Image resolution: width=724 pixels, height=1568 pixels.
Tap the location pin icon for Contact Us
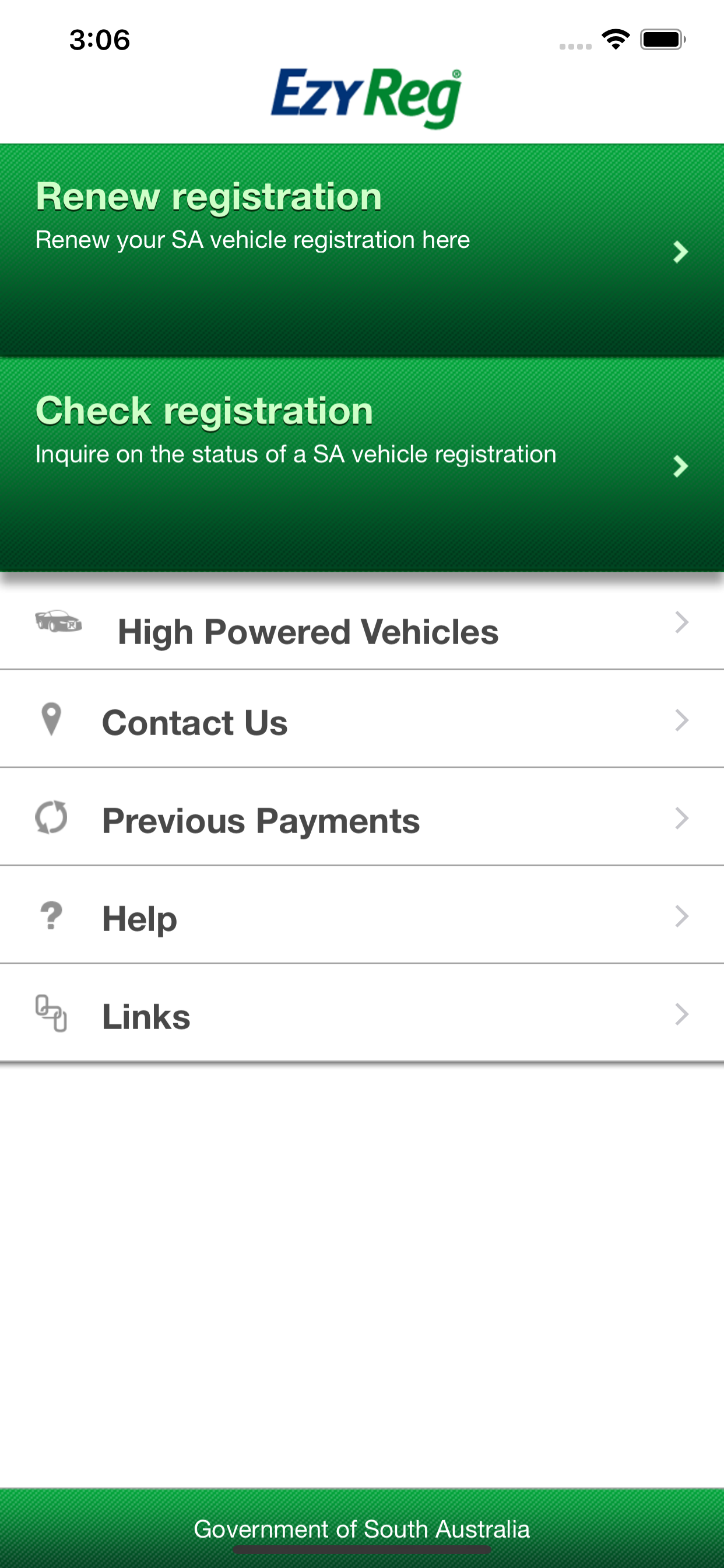click(x=51, y=720)
